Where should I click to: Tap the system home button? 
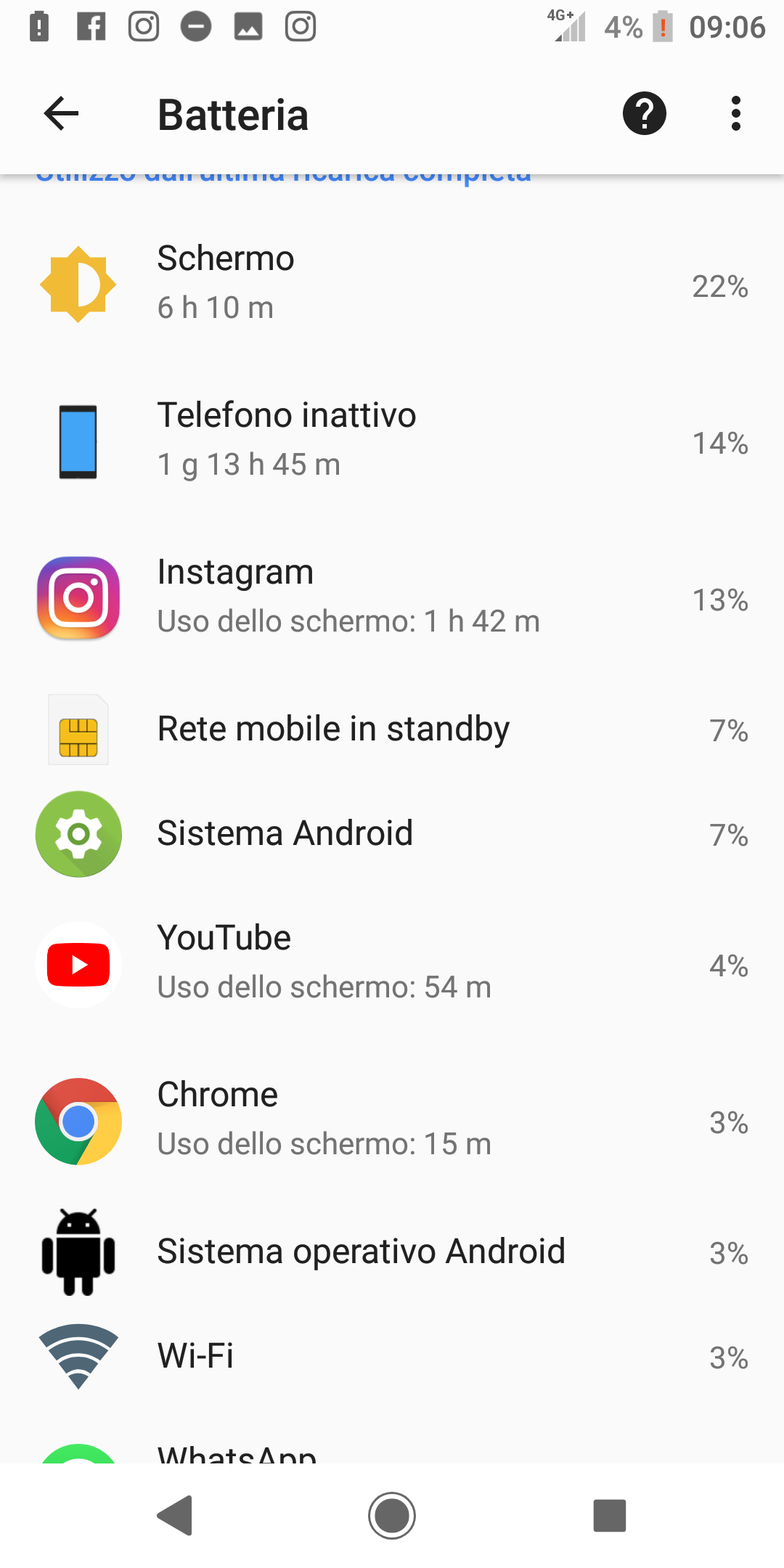392,1516
